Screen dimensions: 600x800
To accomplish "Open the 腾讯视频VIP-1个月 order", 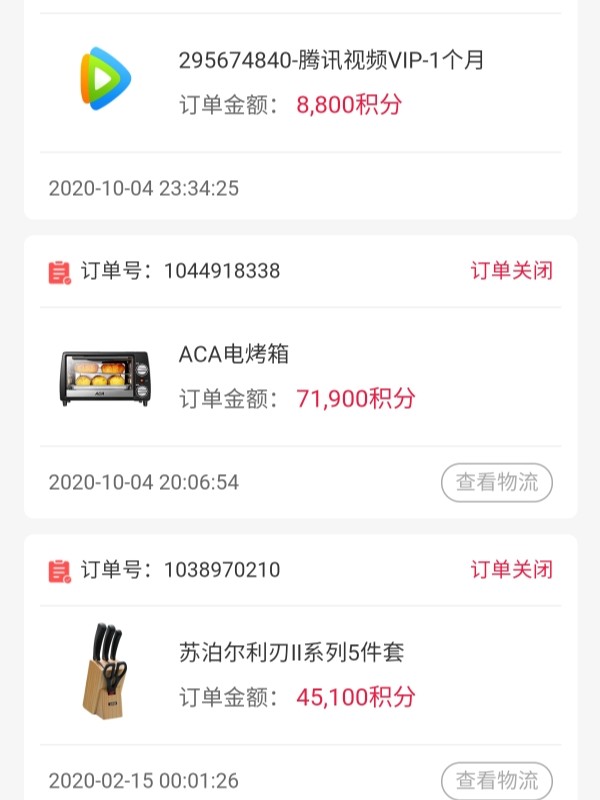I will click(330, 61).
